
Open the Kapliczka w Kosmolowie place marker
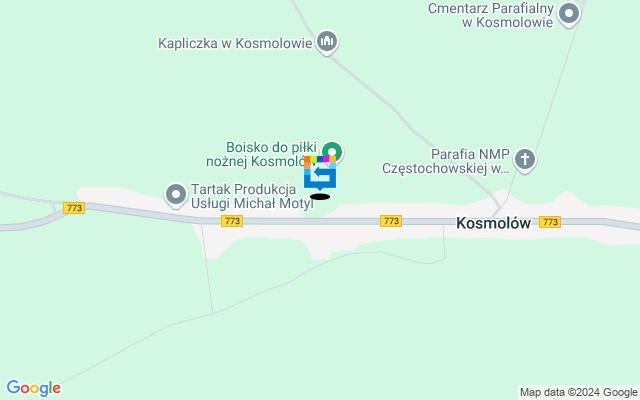click(326, 42)
